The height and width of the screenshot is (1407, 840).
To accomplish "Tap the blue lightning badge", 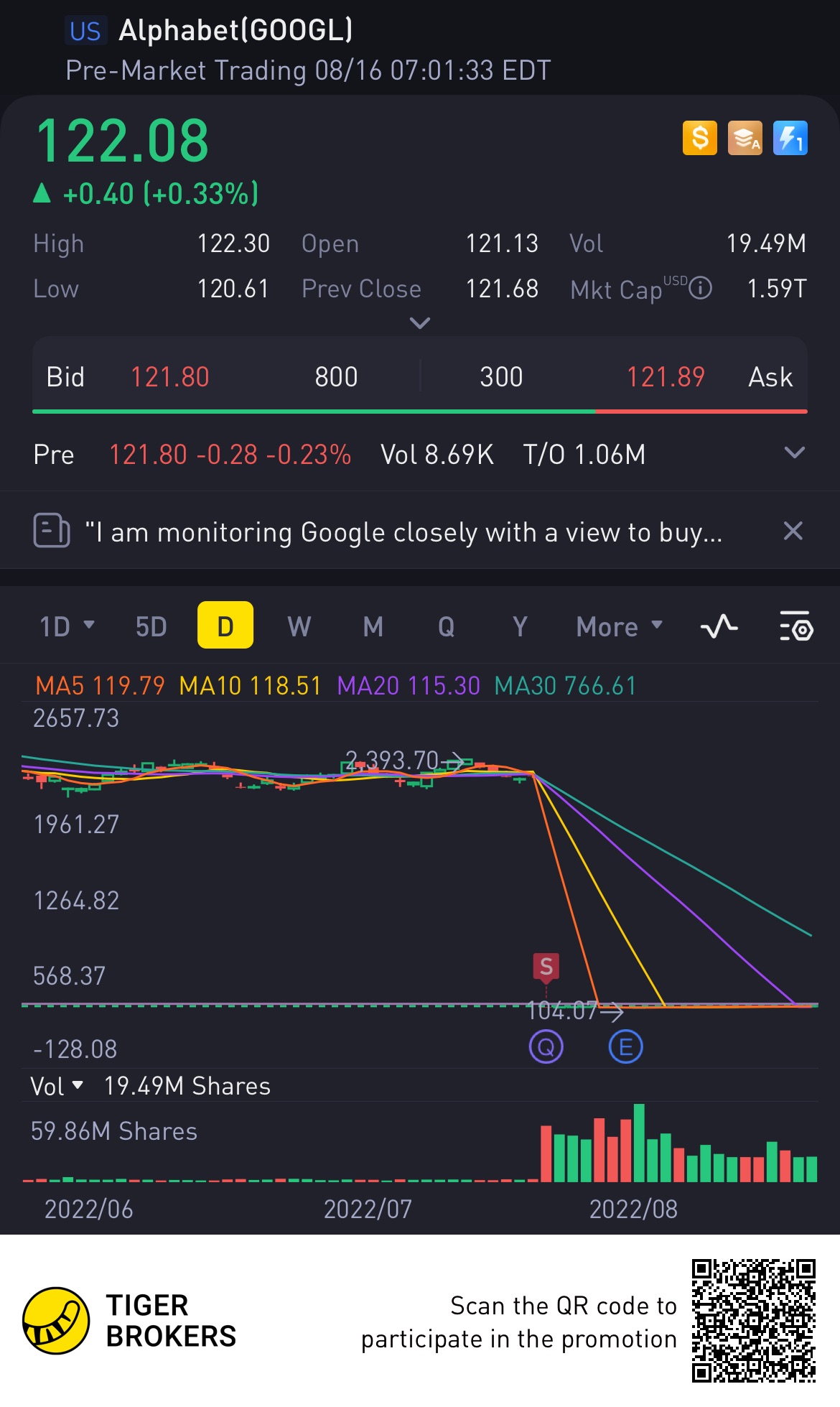I will [790, 138].
